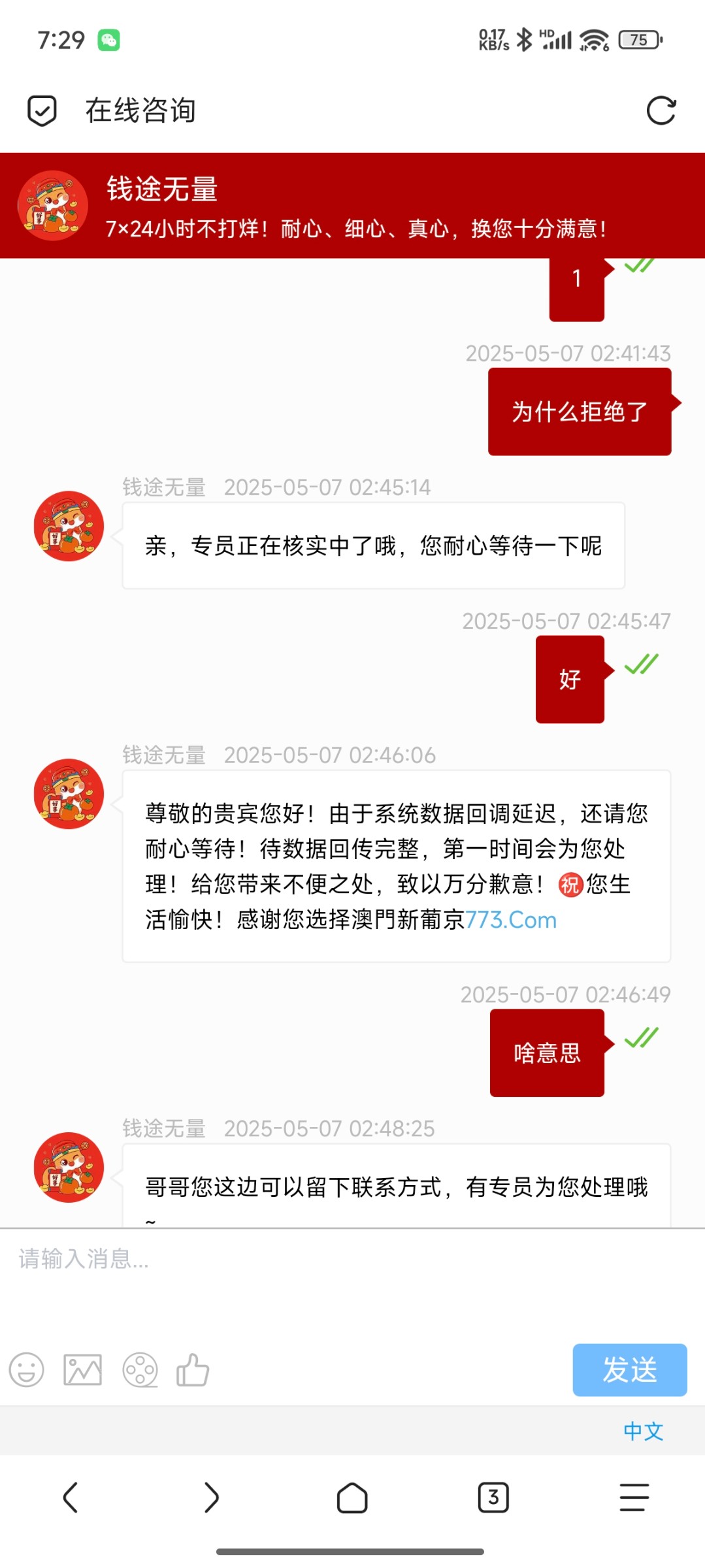Tap the 发送 send button
The height and width of the screenshot is (1568, 705).
629,1369
